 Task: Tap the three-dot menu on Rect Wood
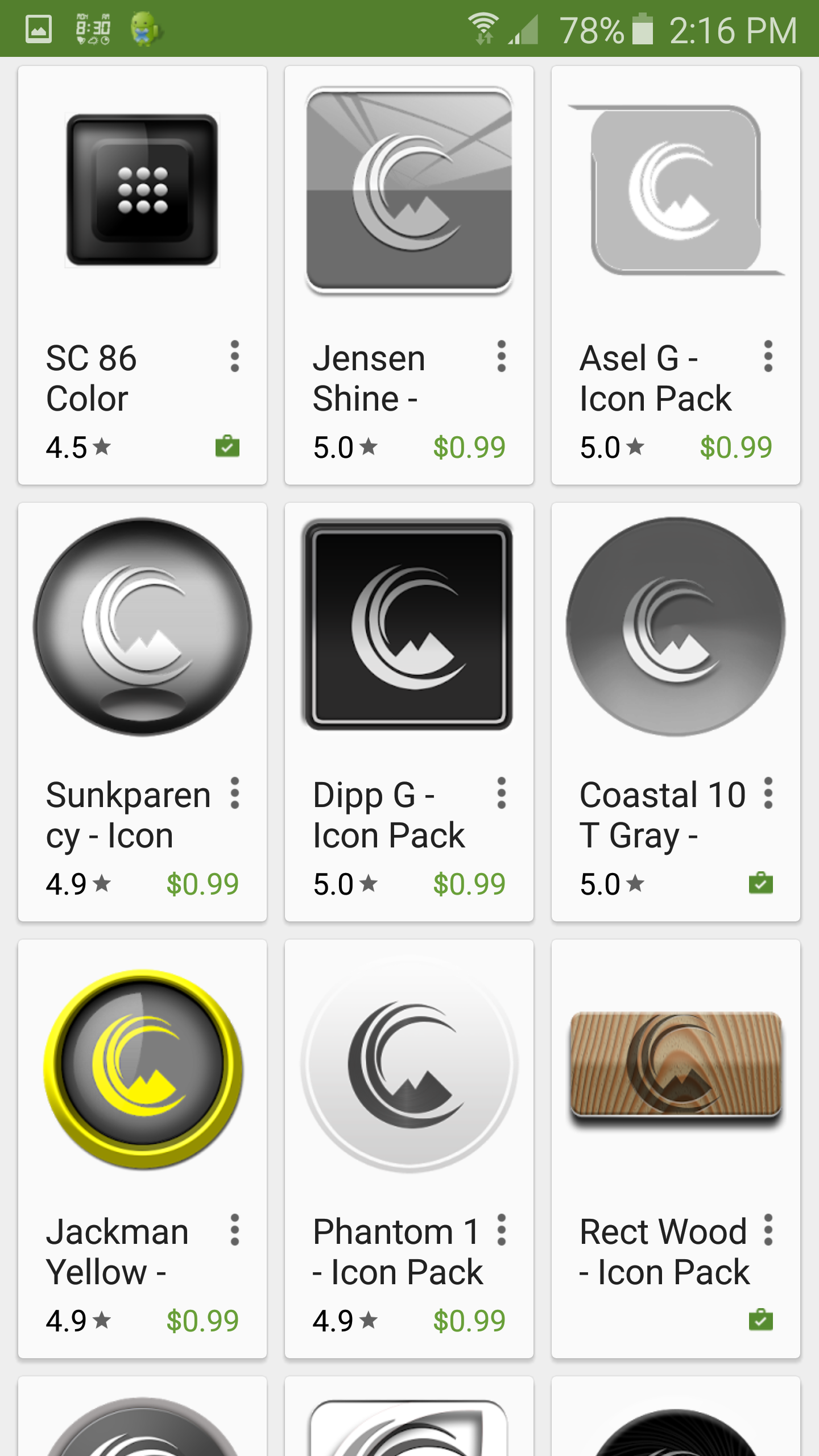point(768,1230)
